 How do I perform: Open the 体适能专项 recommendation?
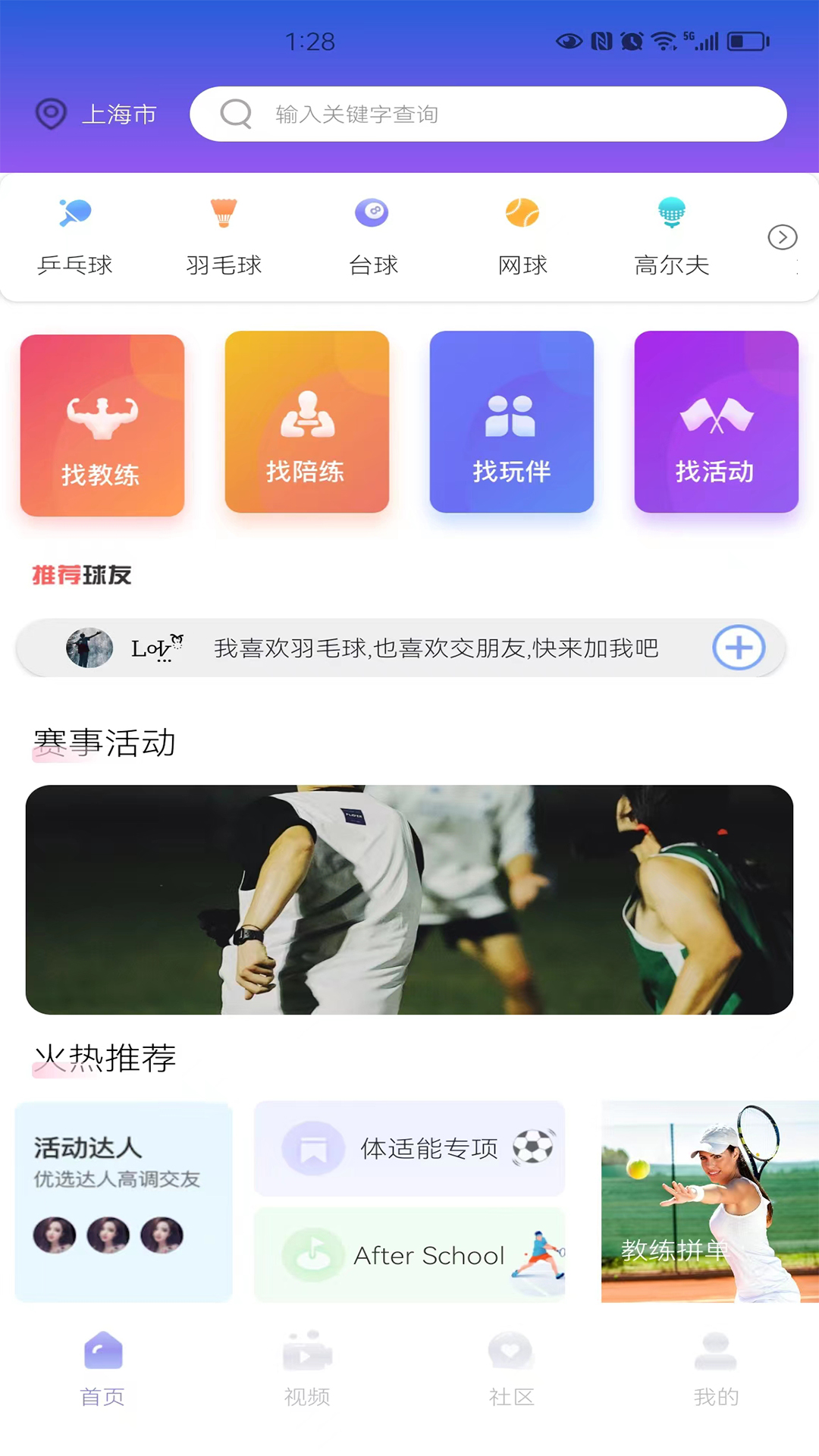coord(409,1148)
